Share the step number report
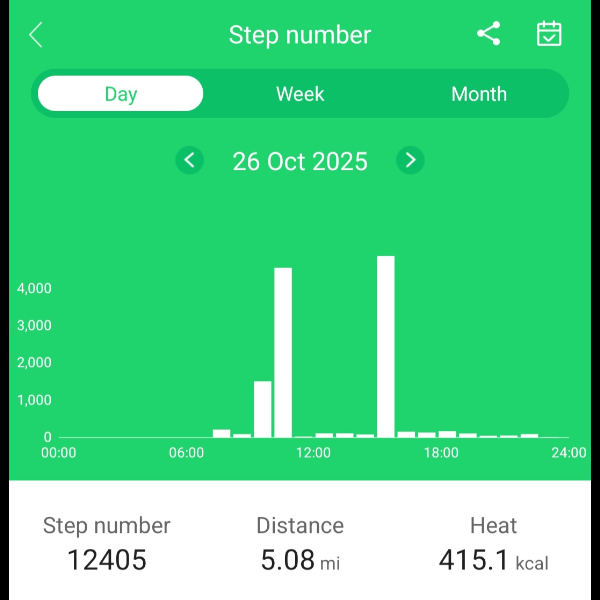The image size is (600, 600). 488,34
